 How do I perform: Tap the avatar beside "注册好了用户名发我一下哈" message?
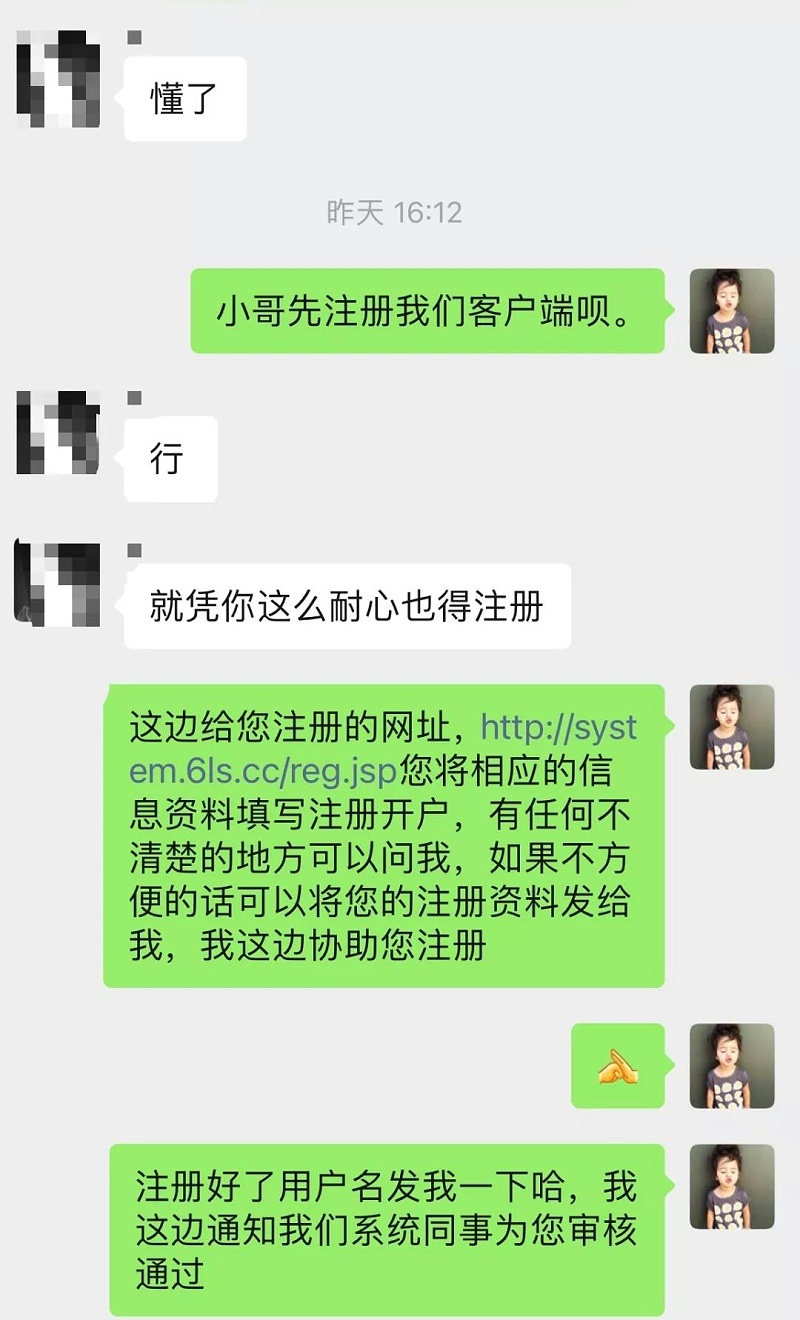coord(731,1186)
